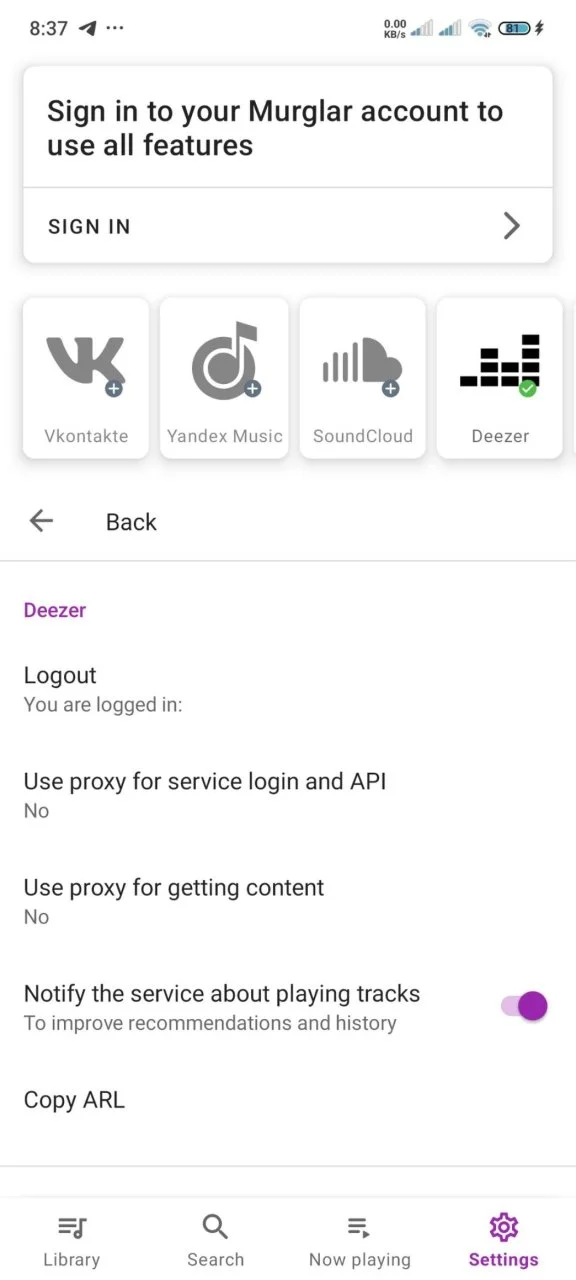Image resolution: width=576 pixels, height=1280 pixels.
Task: Choose the SoundCloud service card
Action: point(362,378)
